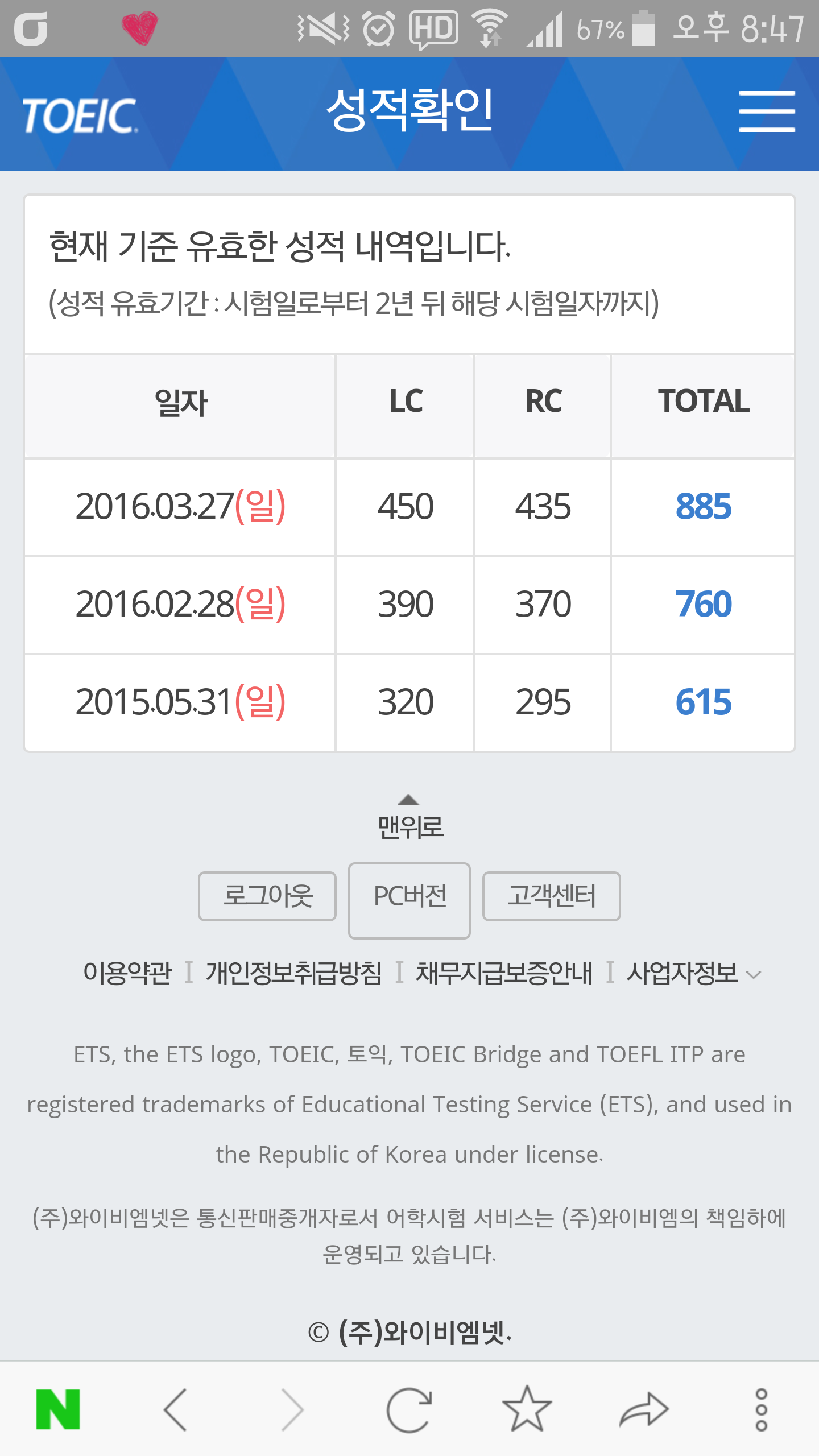Tap the TOEIC logo in the header

tap(80, 115)
